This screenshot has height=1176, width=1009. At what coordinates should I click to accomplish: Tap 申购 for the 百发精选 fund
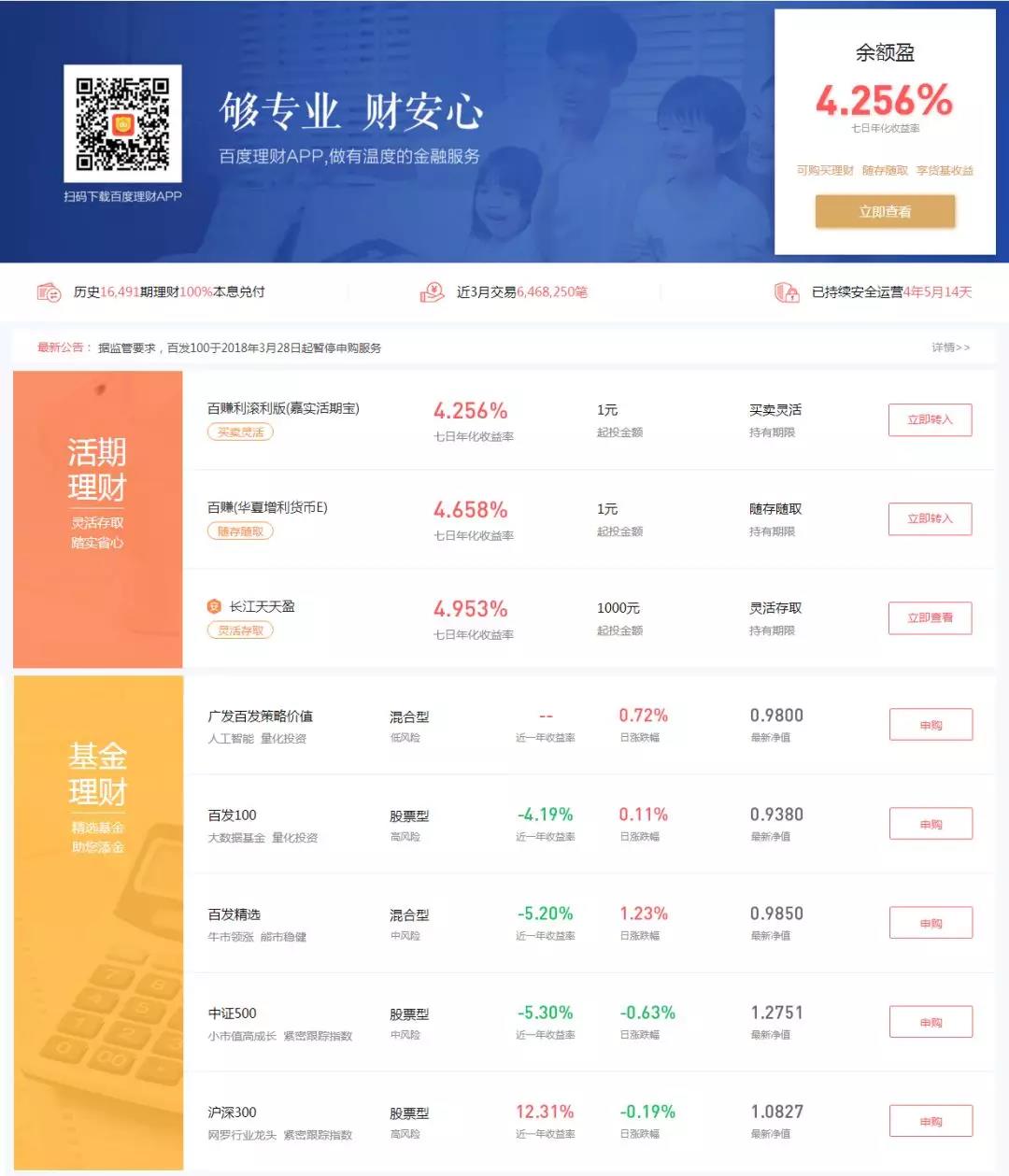click(x=931, y=923)
